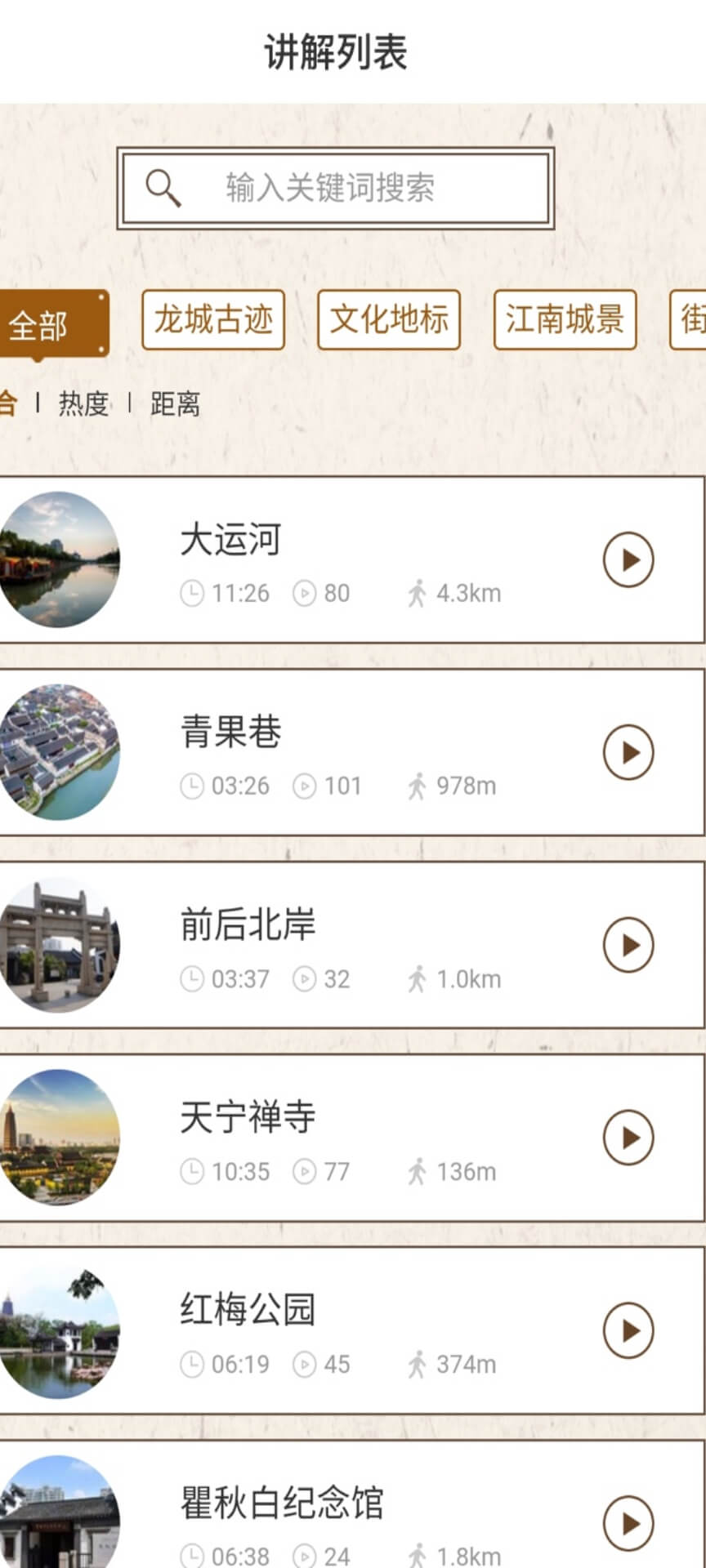The height and width of the screenshot is (1568, 706).
Task: Sort the list by 热度
Action: point(83,403)
